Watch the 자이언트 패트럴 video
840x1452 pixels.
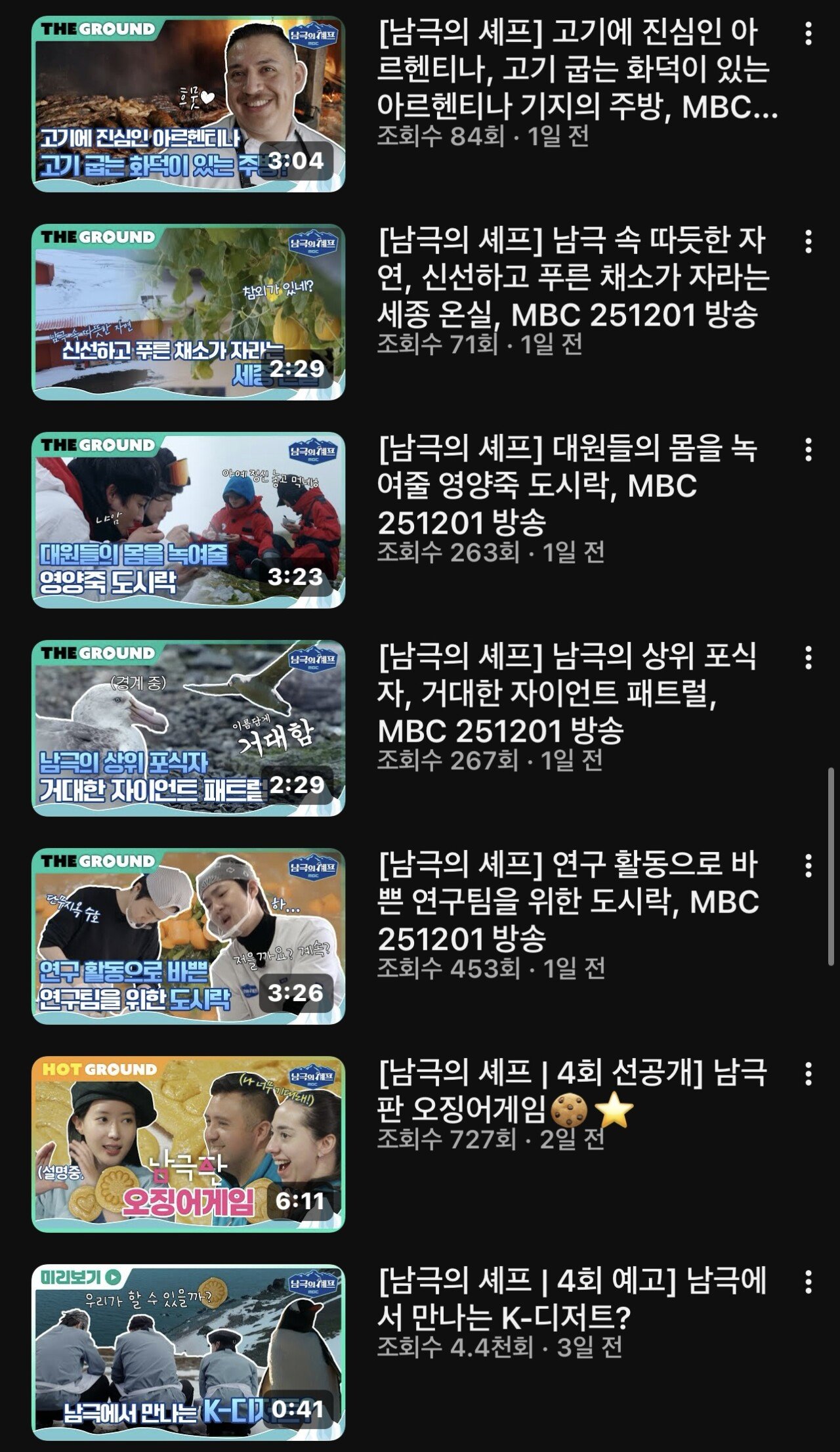[188, 728]
